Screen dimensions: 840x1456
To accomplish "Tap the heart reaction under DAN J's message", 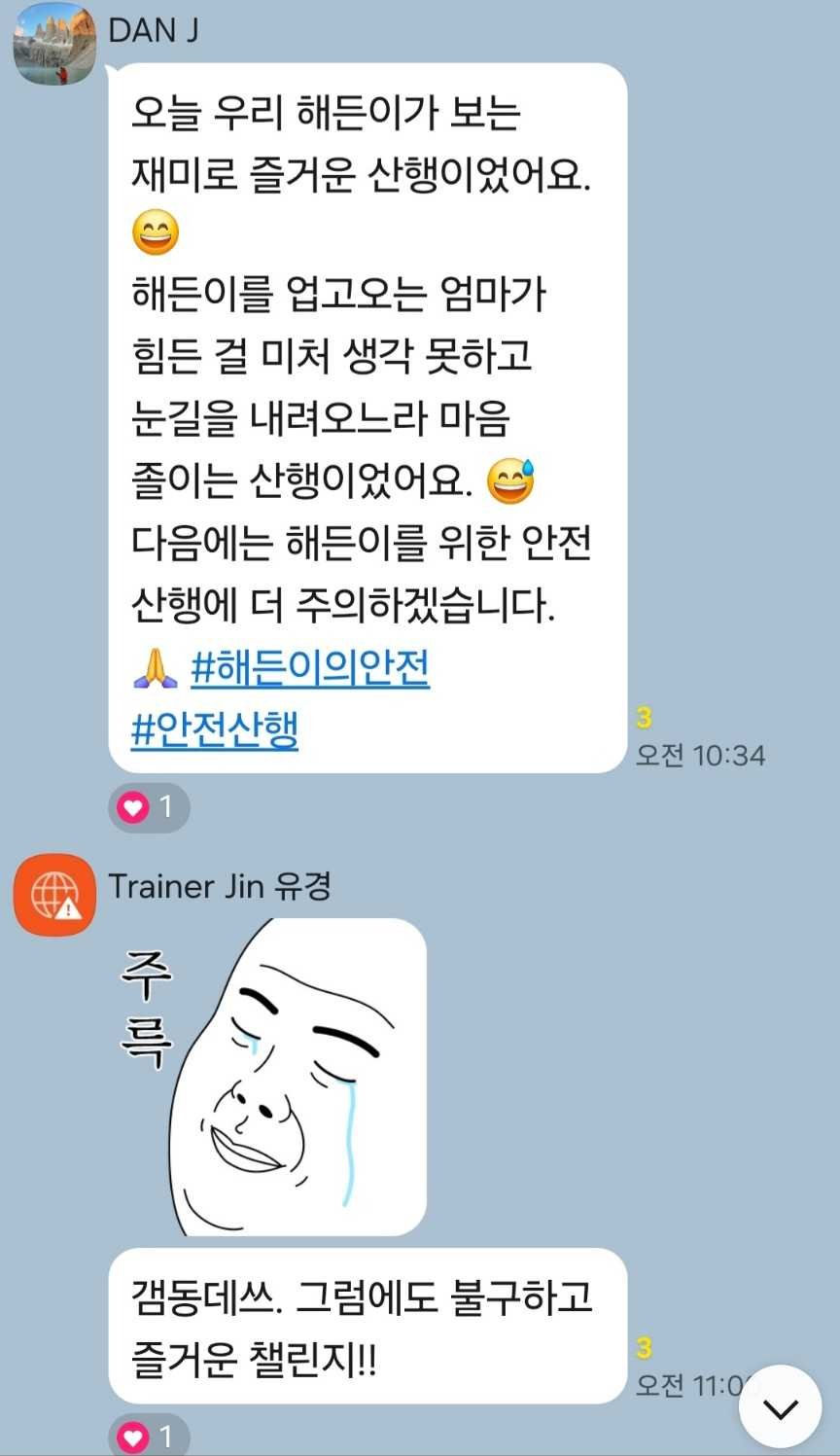I will coord(148,806).
